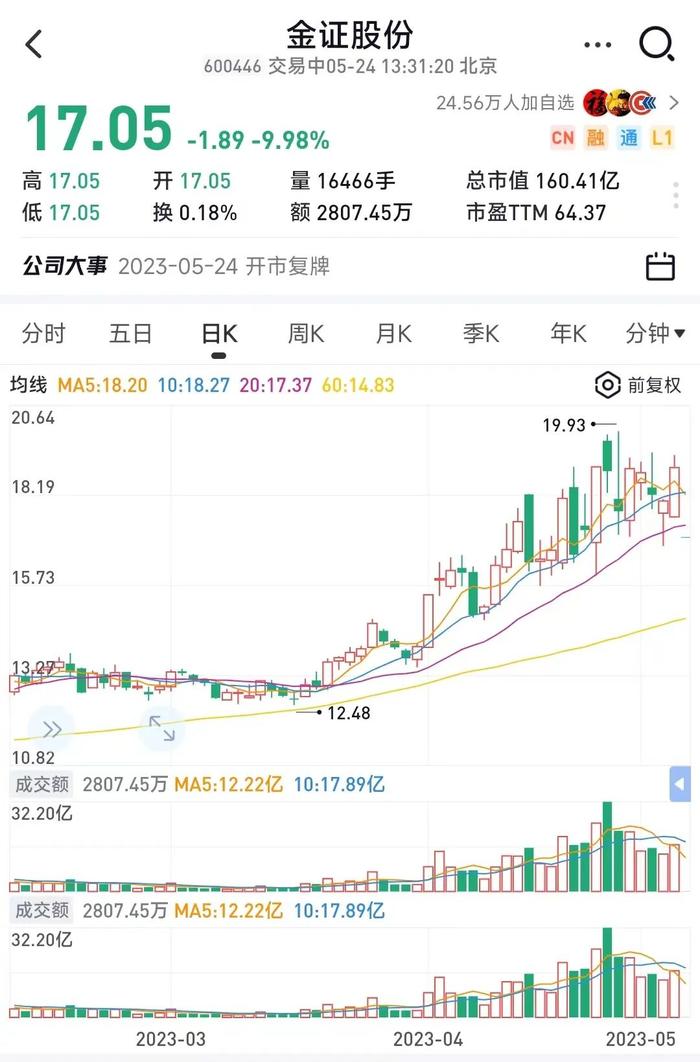Image resolution: width=700 pixels, height=1062 pixels.
Task: Open the 前复权 price adjustment settings
Action: point(639,385)
